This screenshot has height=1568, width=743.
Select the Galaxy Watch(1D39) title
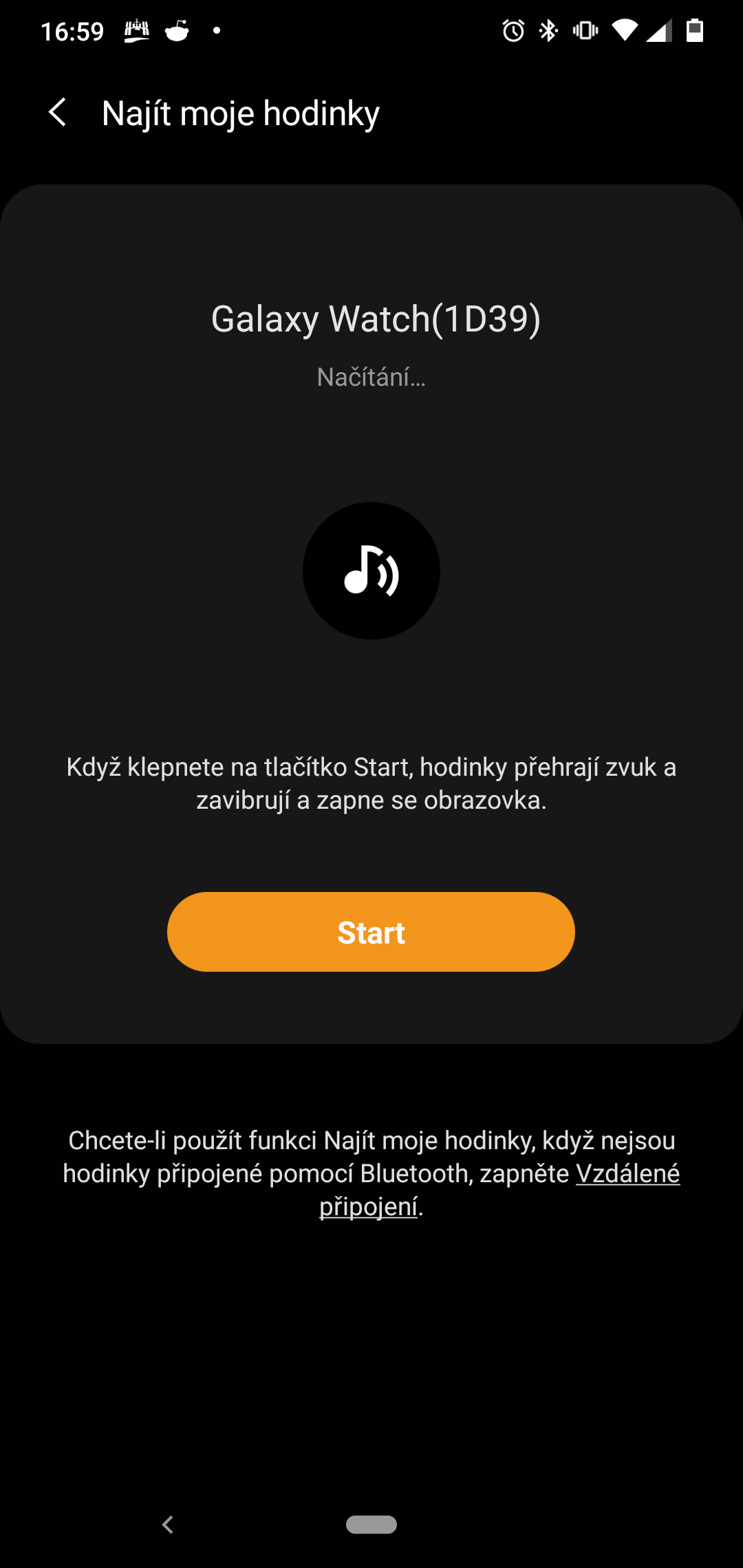pos(375,318)
